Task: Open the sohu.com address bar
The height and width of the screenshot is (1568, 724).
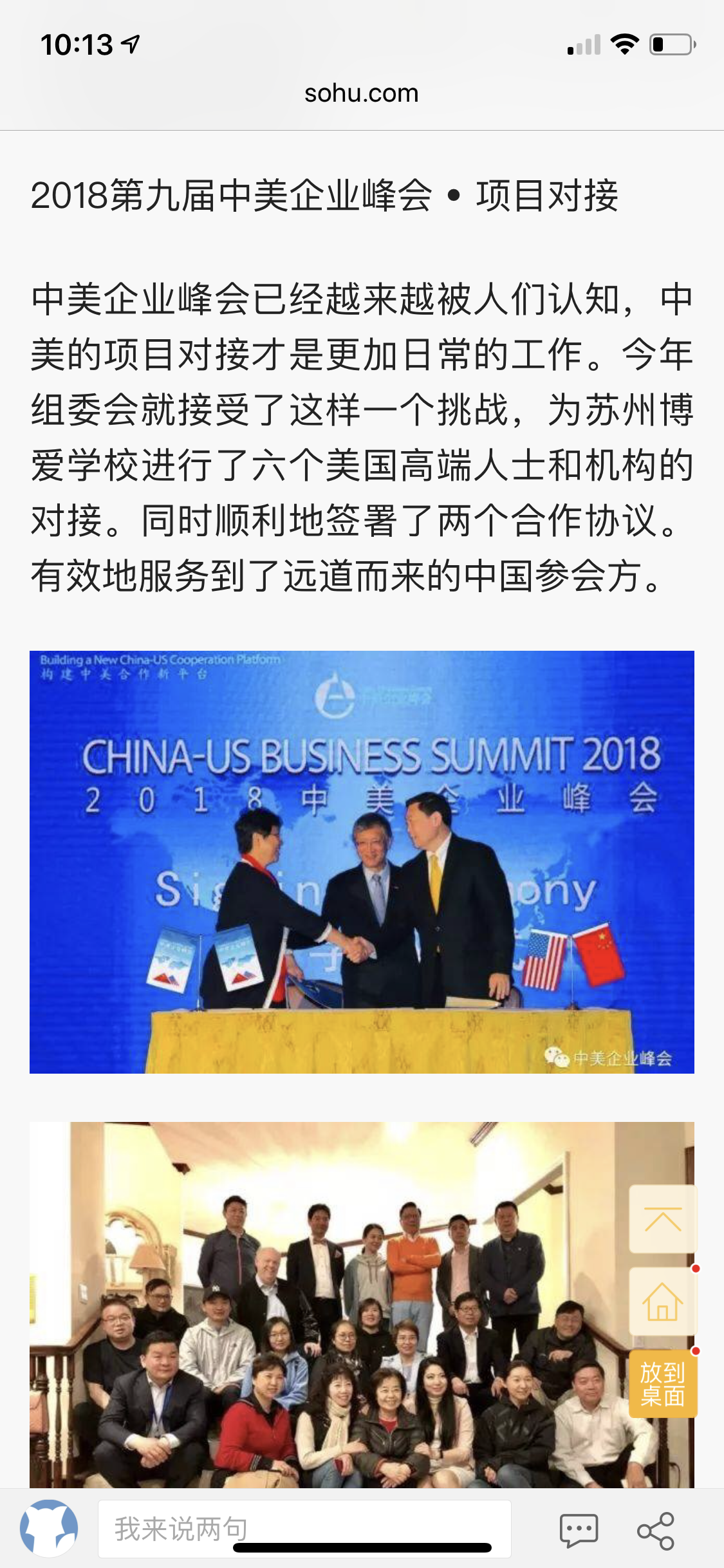Action: (x=362, y=93)
